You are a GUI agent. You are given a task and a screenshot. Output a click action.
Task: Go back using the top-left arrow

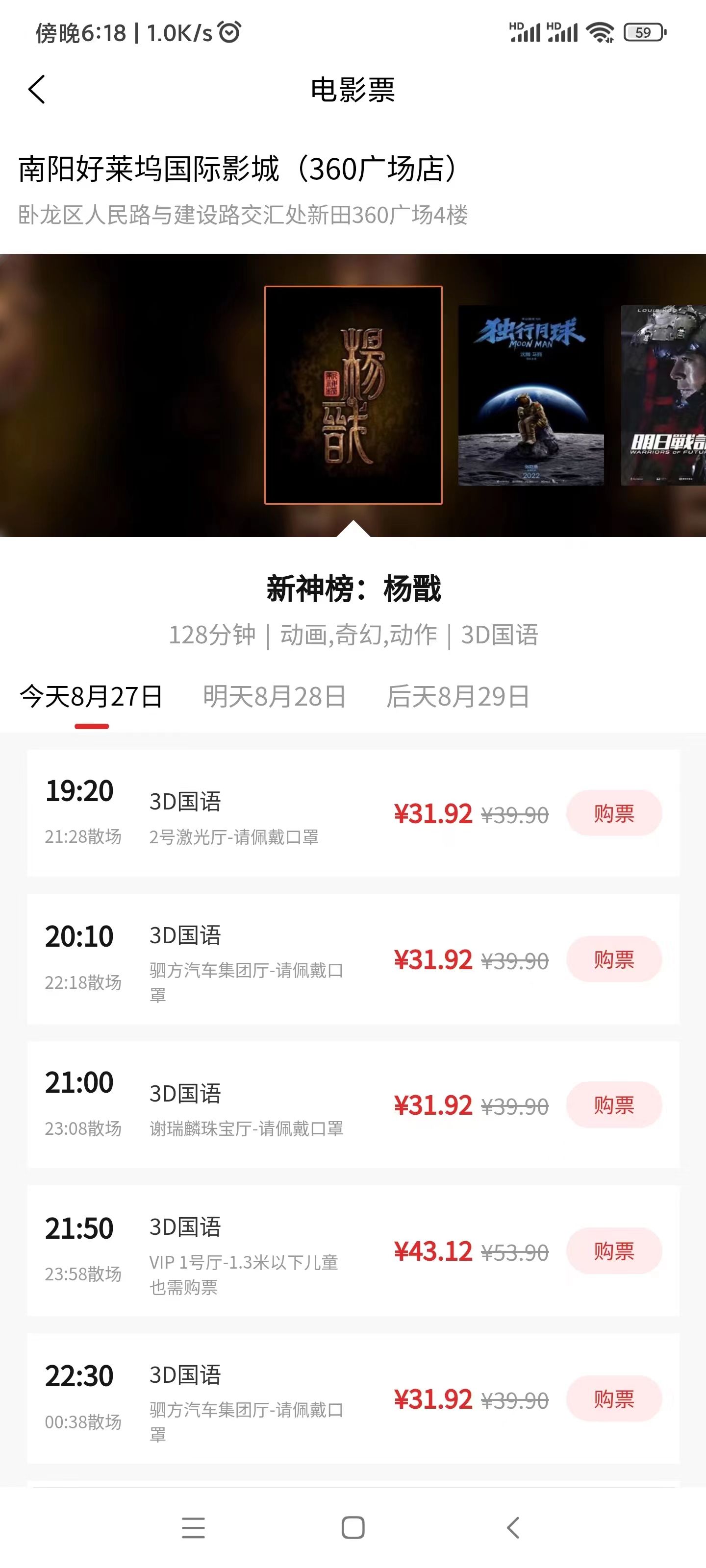[x=37, y=90]
